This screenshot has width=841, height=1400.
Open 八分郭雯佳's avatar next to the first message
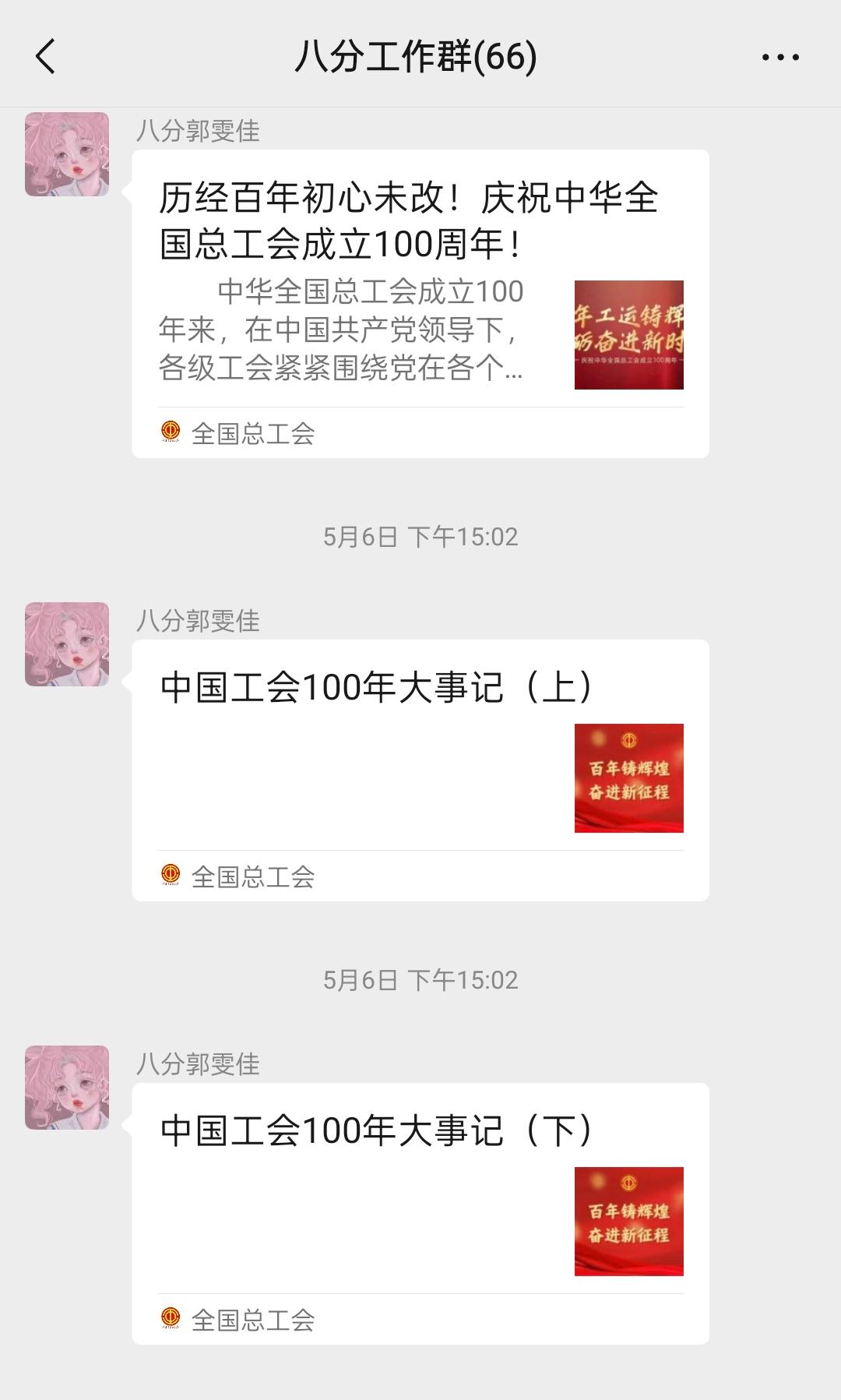(x=67, y=155)
